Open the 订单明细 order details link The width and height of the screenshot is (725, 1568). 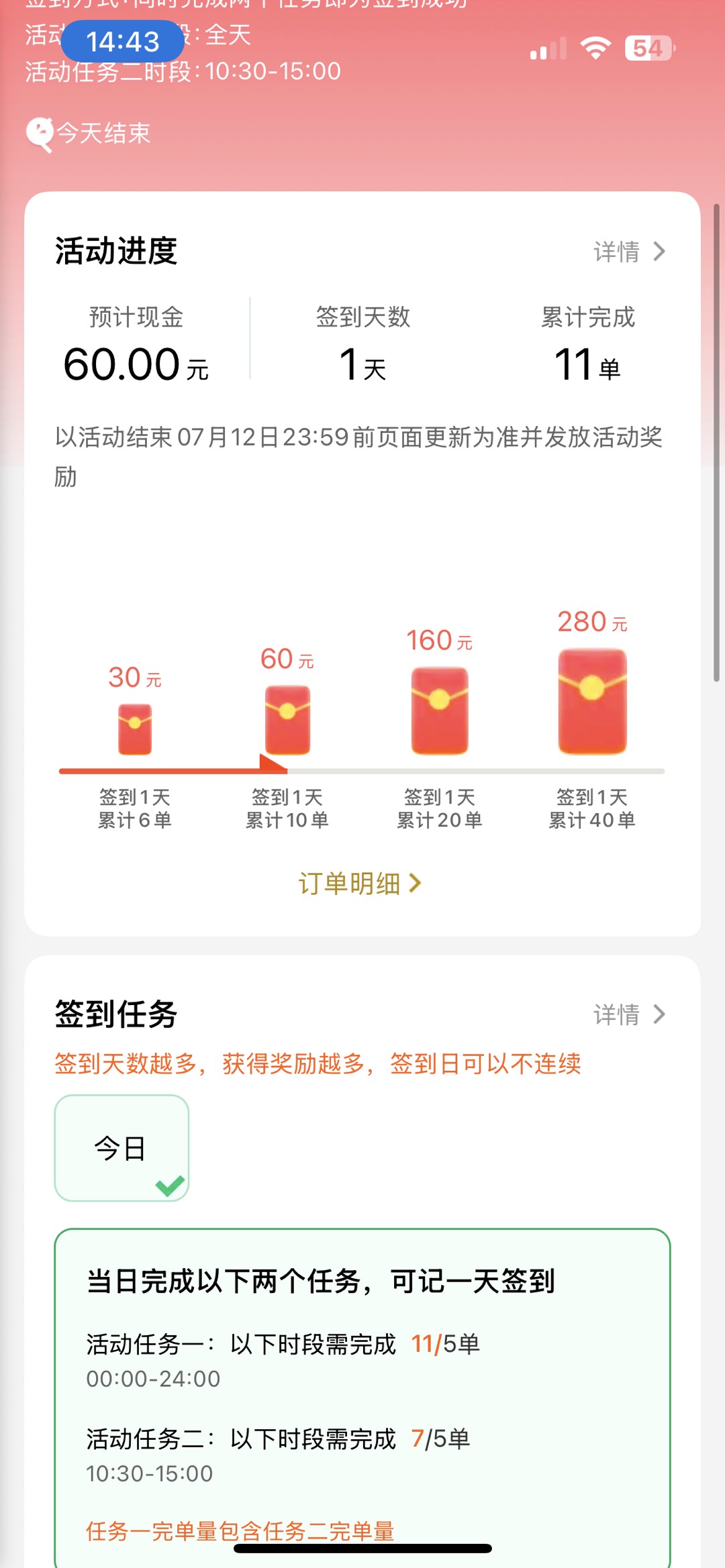pyautogui.click(x=360, y=883)
